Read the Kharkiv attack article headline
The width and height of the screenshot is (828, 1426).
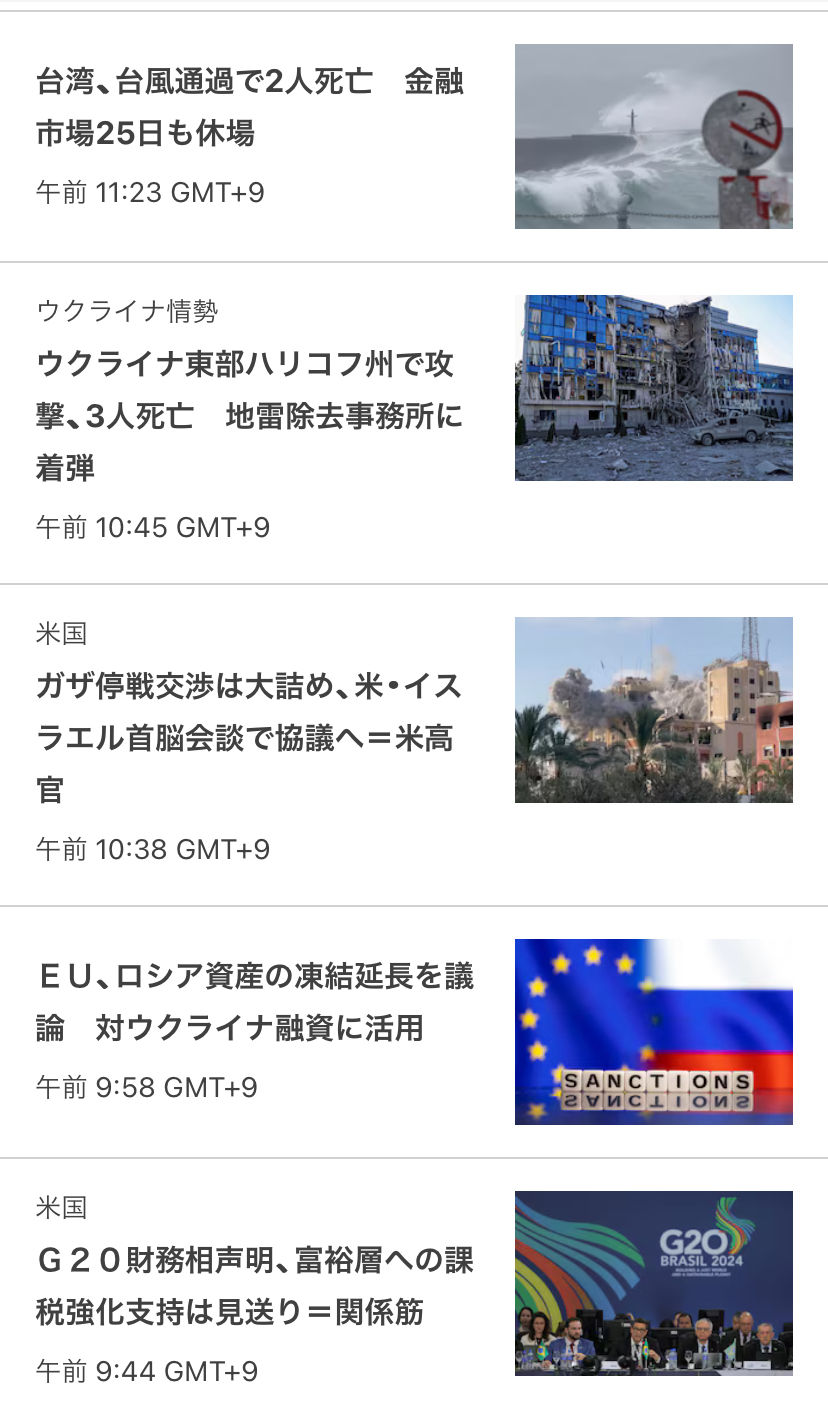pyautogui.click(x=250, y=415)
